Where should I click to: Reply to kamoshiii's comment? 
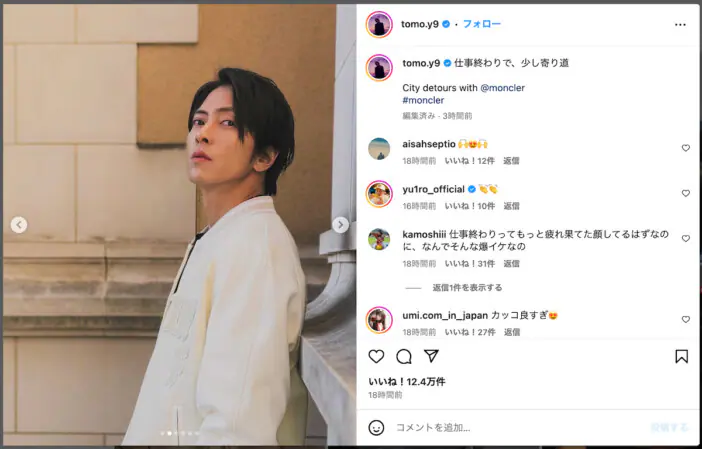(511, 264)
